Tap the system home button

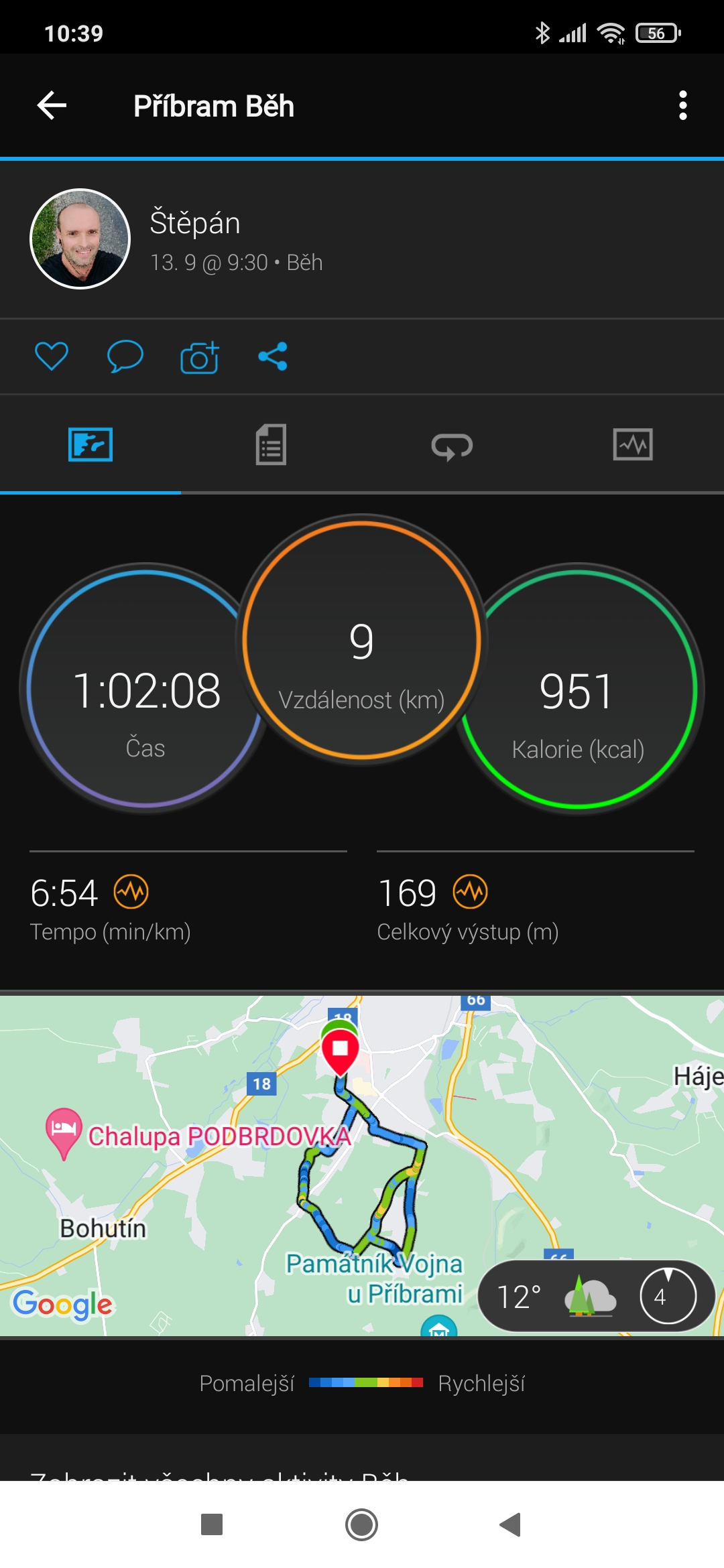361,1524
